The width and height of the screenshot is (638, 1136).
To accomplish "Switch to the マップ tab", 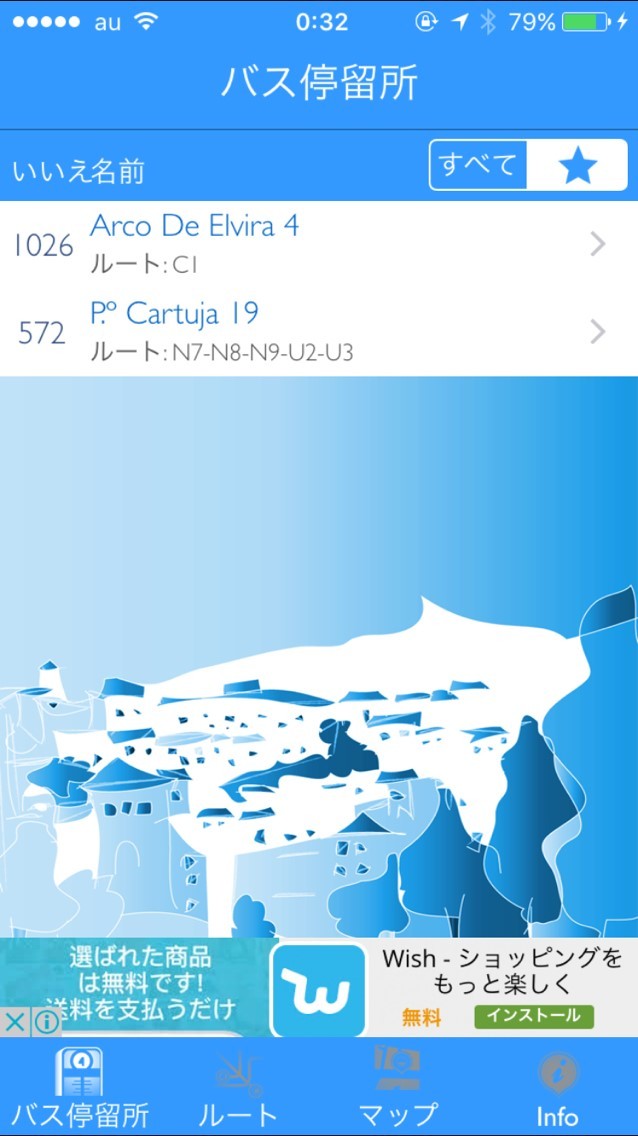I will point(398,1089).
